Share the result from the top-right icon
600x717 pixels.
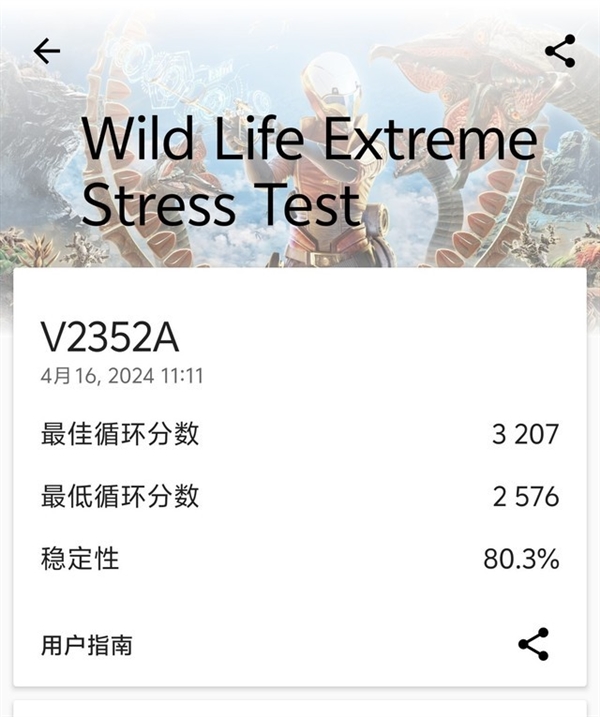click(559, 51)
